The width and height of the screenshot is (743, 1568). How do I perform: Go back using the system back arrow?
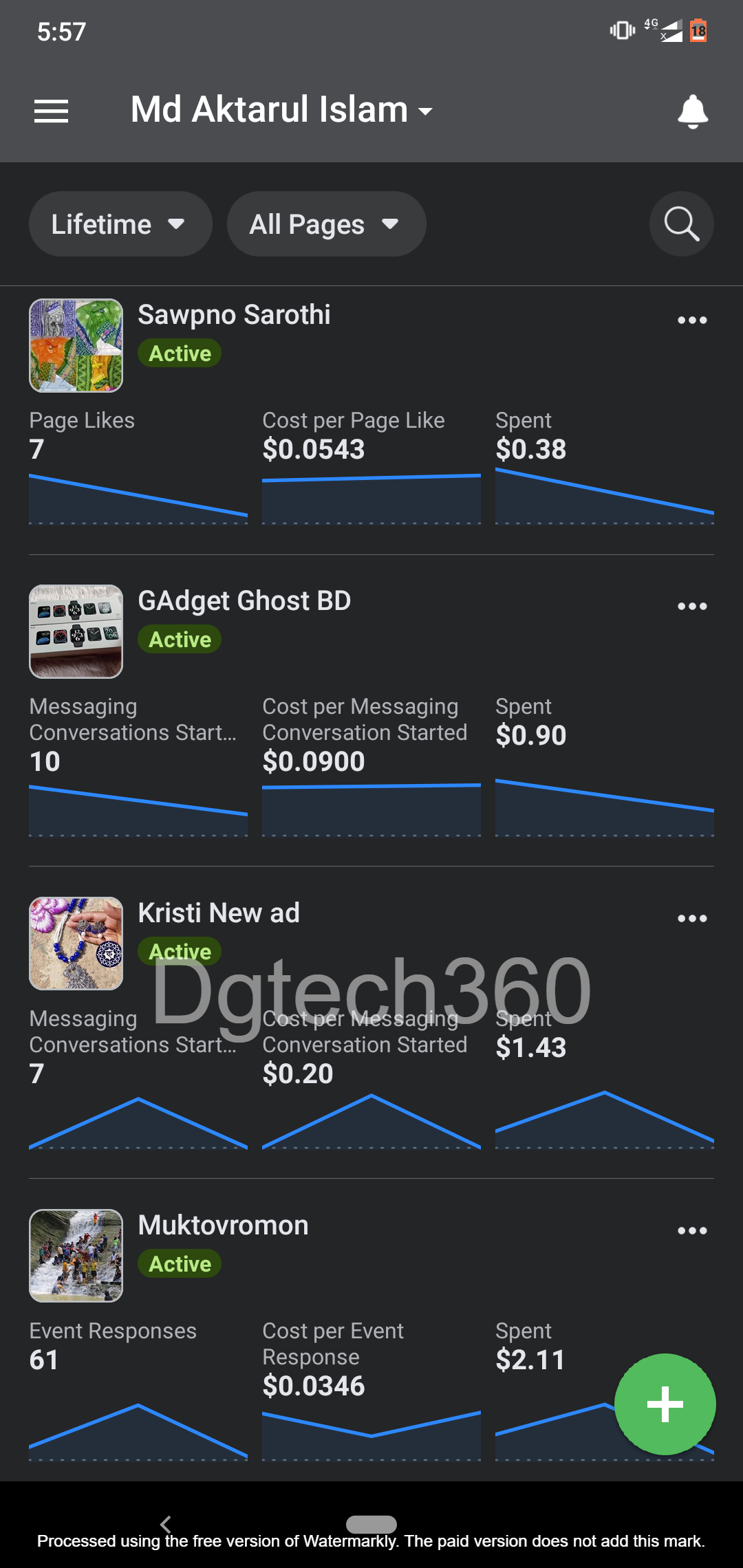coord(165,1524)
